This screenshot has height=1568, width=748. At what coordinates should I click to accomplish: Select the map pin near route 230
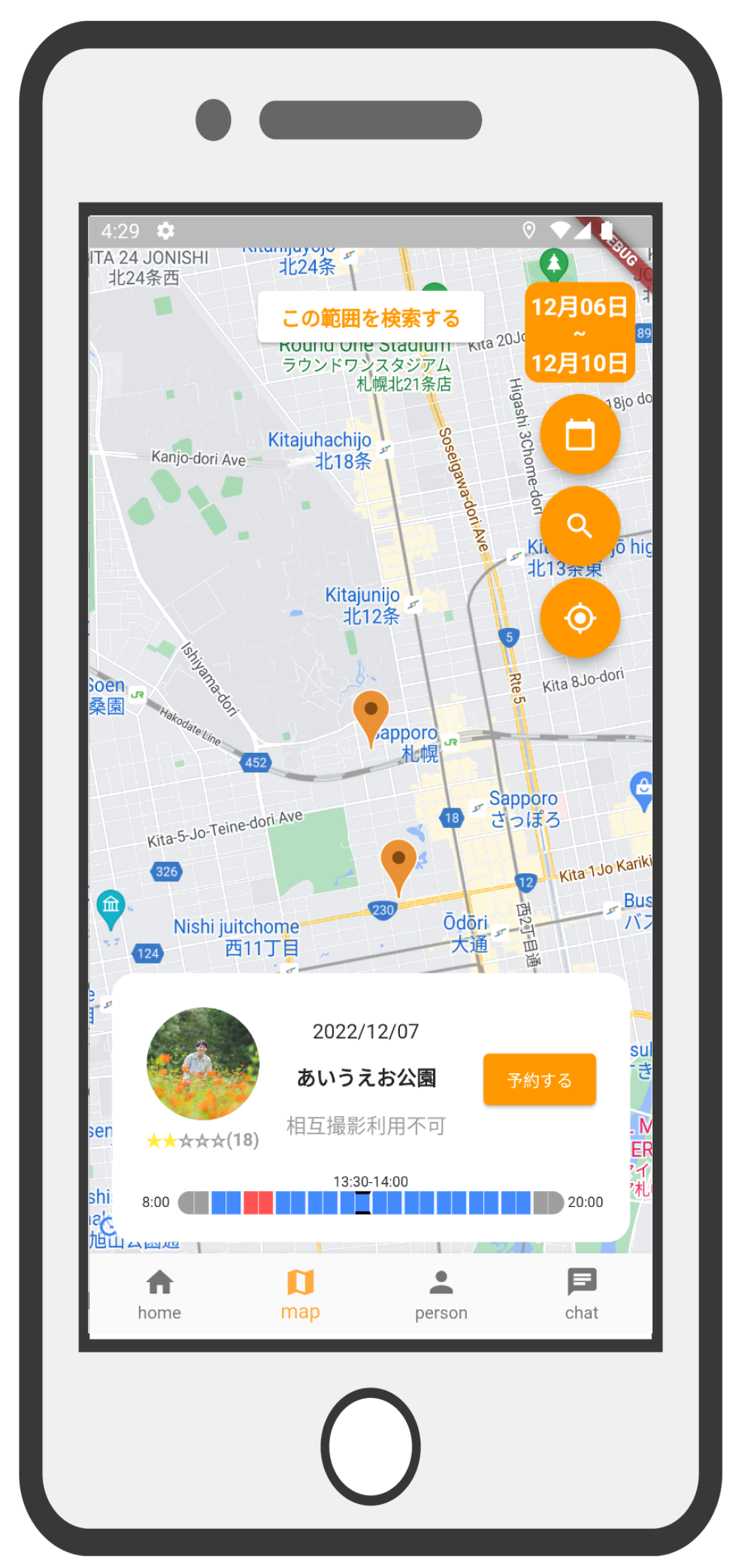click(x=398, y=864)
